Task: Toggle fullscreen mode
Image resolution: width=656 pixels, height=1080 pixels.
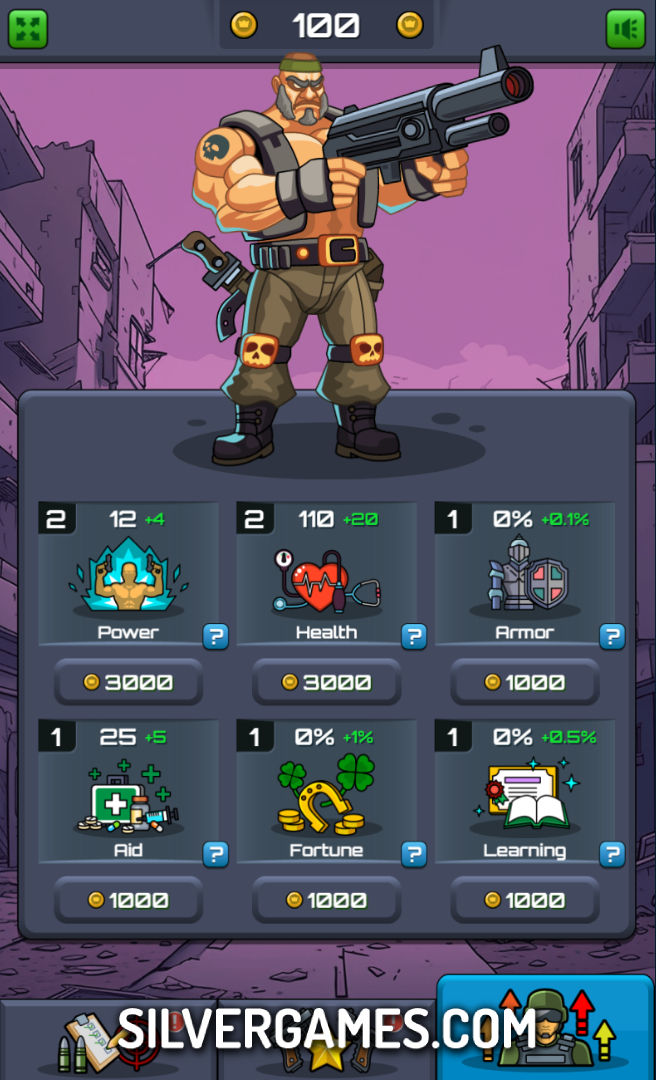Action: pyautogui.click(x=28, y=29)
